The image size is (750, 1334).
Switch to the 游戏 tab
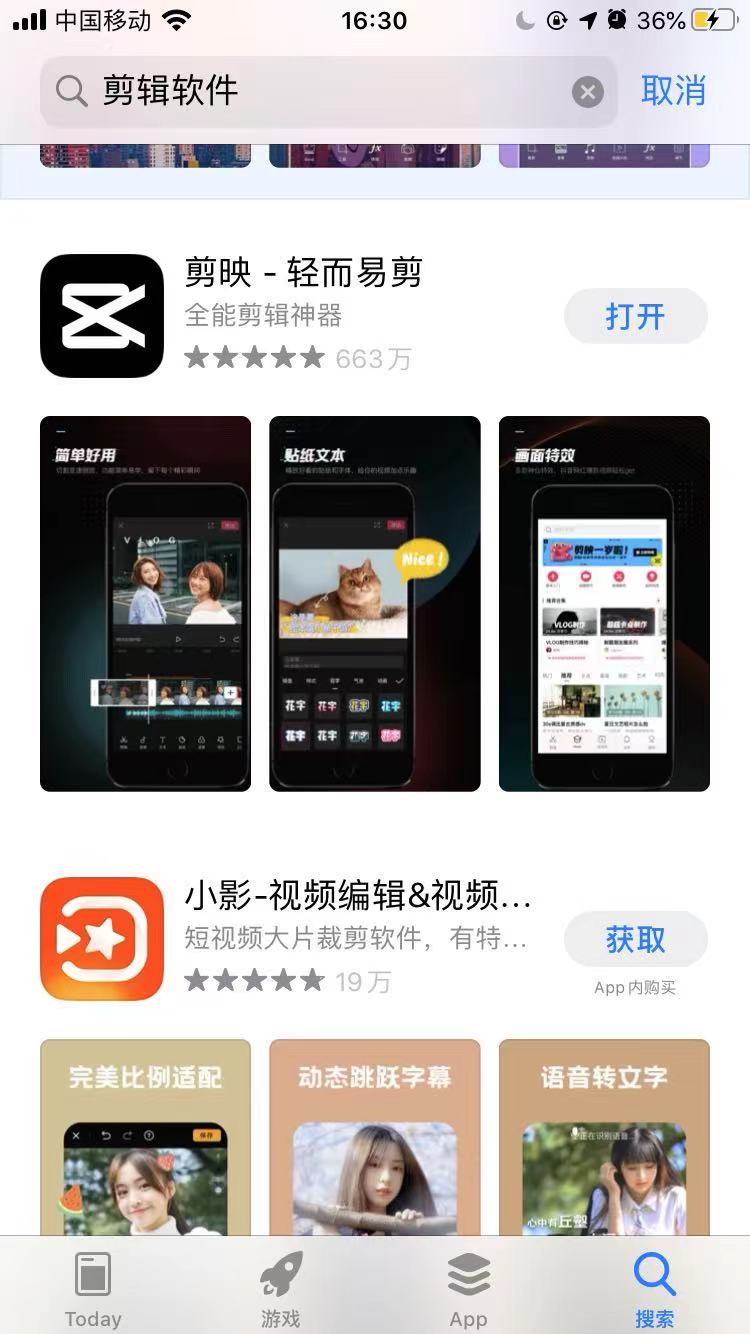[x=281, y=1288]
